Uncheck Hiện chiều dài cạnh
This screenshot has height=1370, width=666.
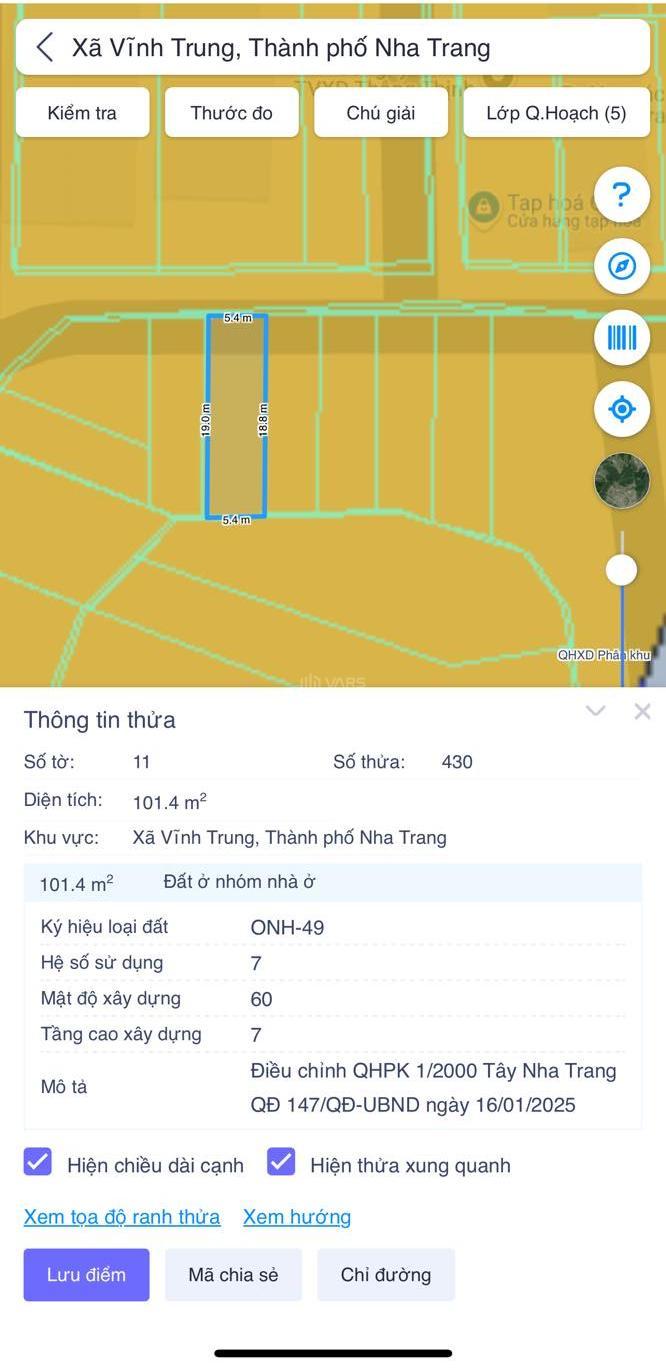[38, 1162]
